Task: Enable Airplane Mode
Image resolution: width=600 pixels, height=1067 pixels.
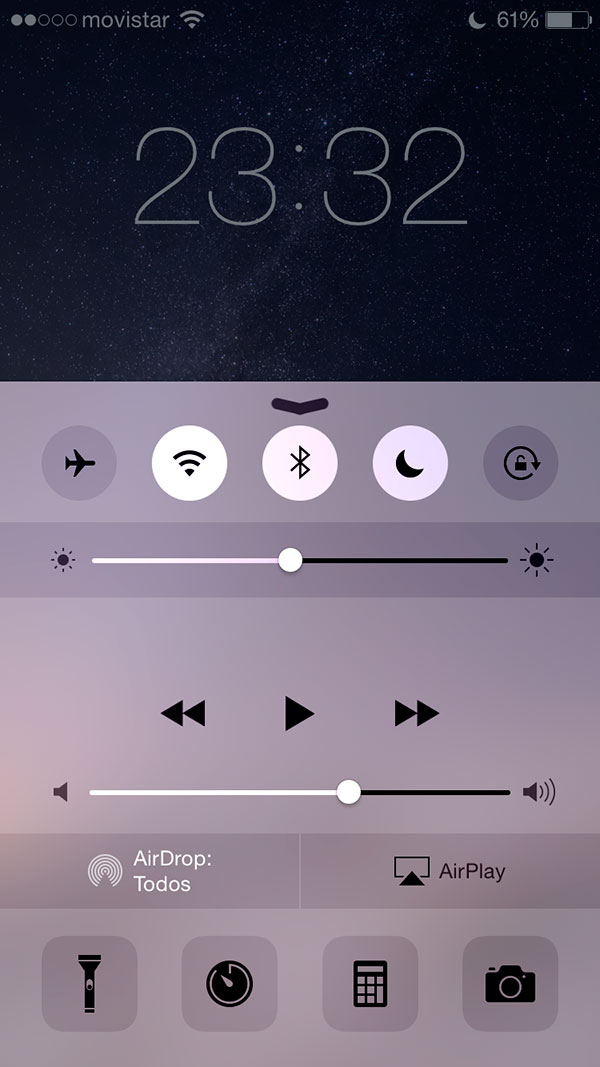Action: pos(79,464)
